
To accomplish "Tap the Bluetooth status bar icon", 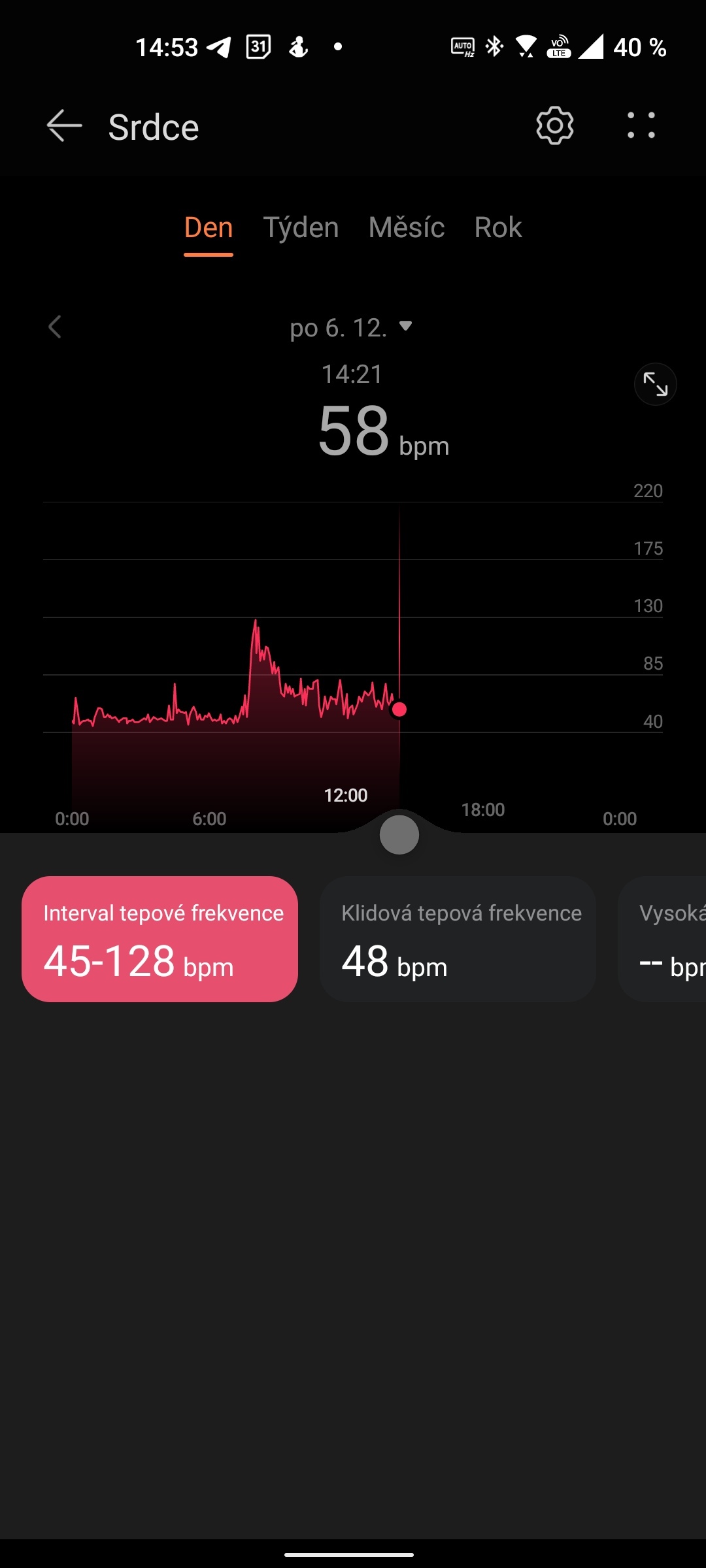I will tap(495, 44).
